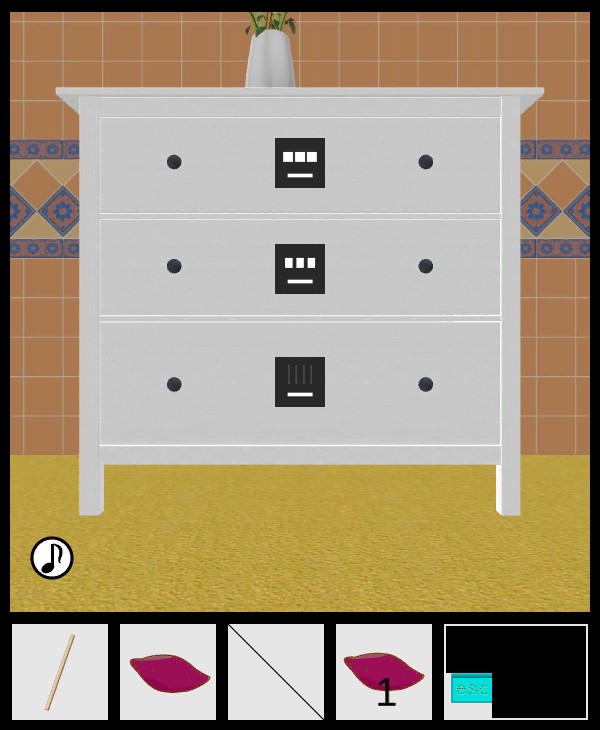Viewport: 600px width, 730px height.
Task: Select the sweet potato marked 1
Action: coord(384,672)
